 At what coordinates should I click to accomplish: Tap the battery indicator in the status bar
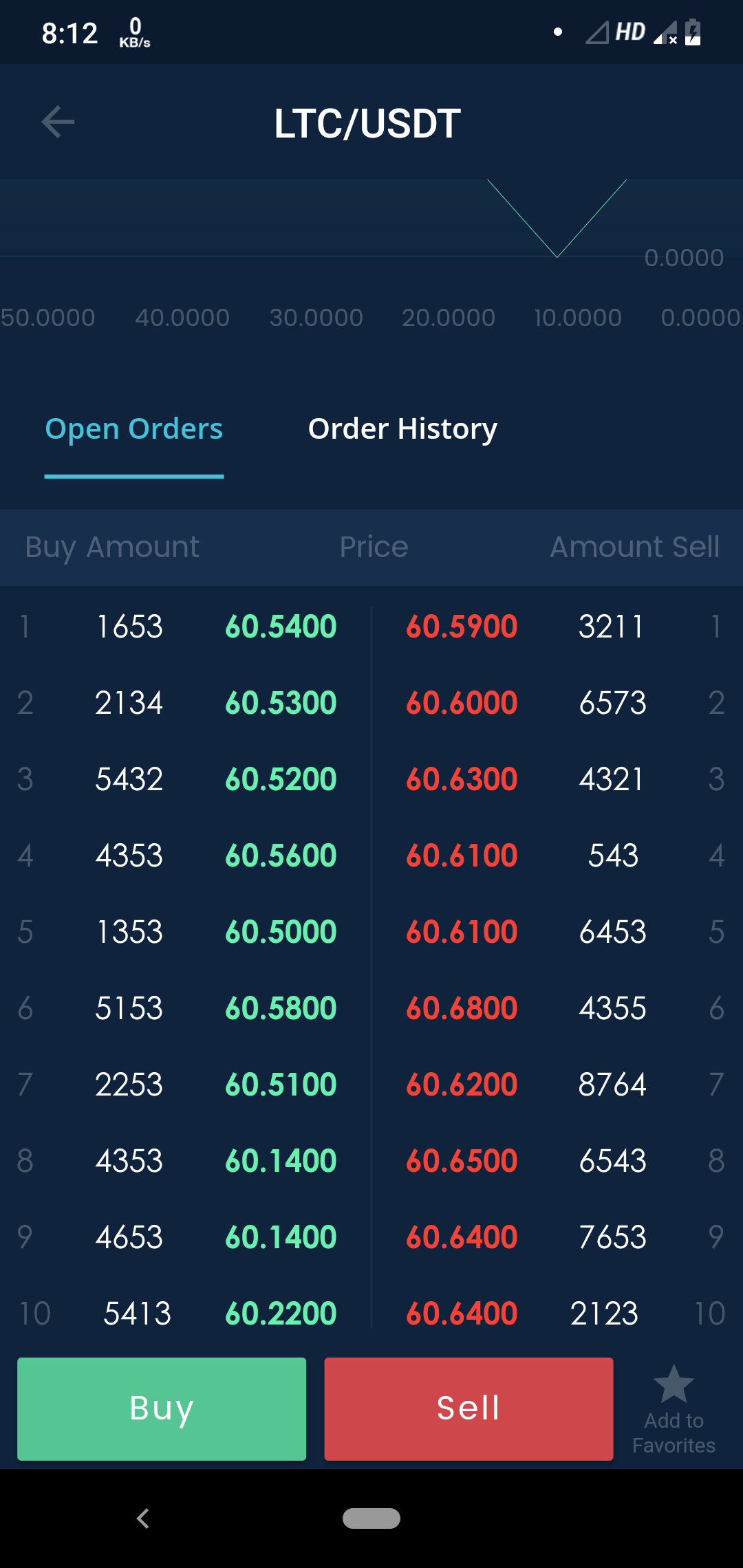coord(693,32)
